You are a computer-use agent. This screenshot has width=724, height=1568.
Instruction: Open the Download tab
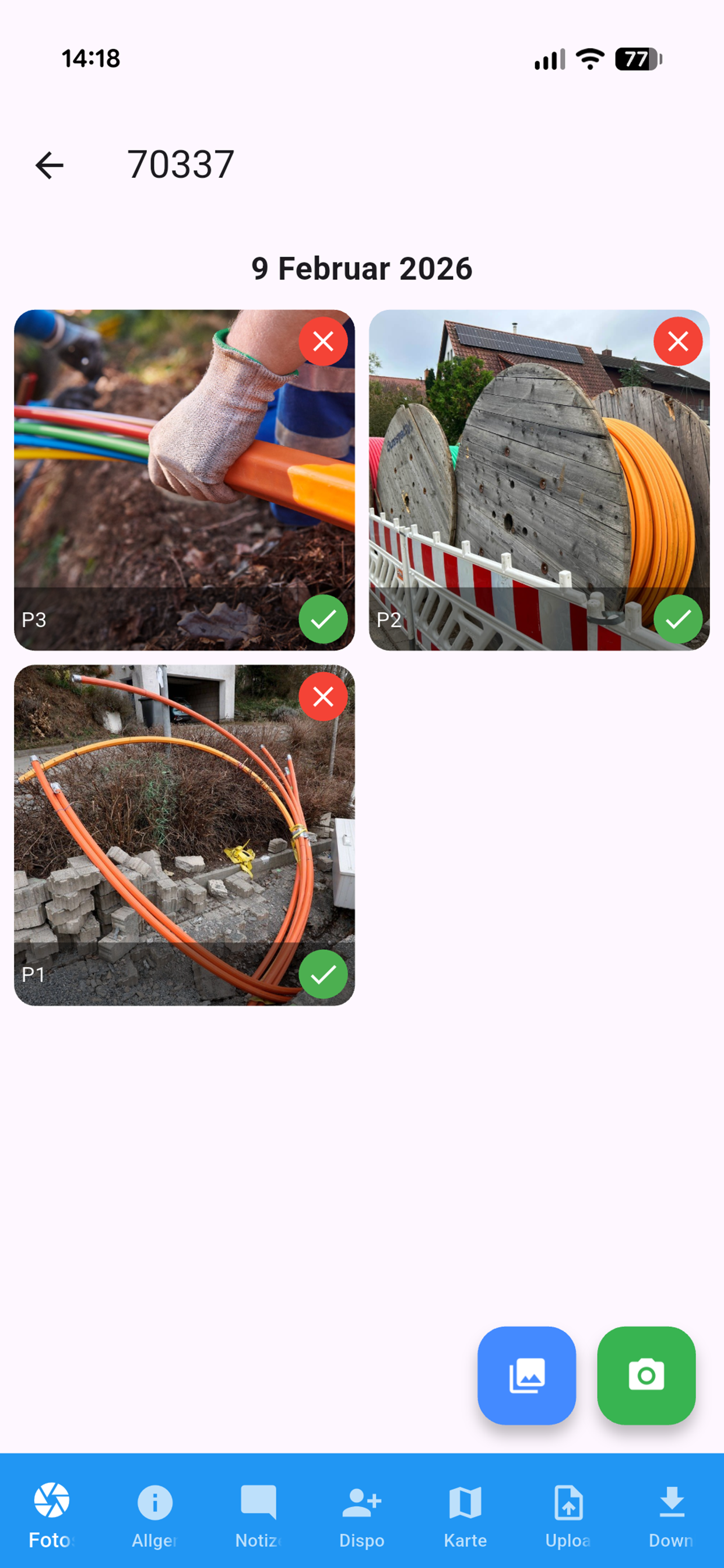point(671,1513)
